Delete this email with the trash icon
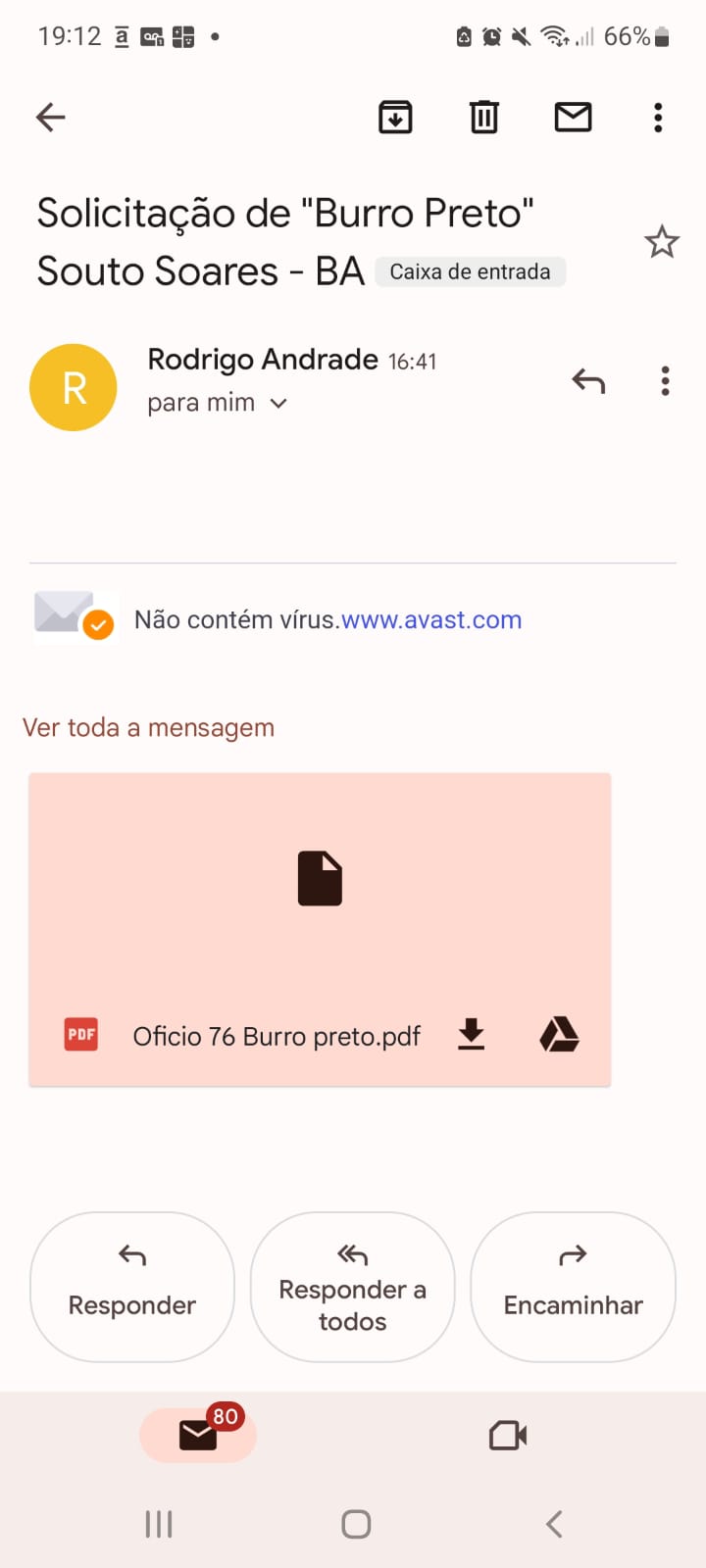The image size is (706, 1568). tap(483, 118)
